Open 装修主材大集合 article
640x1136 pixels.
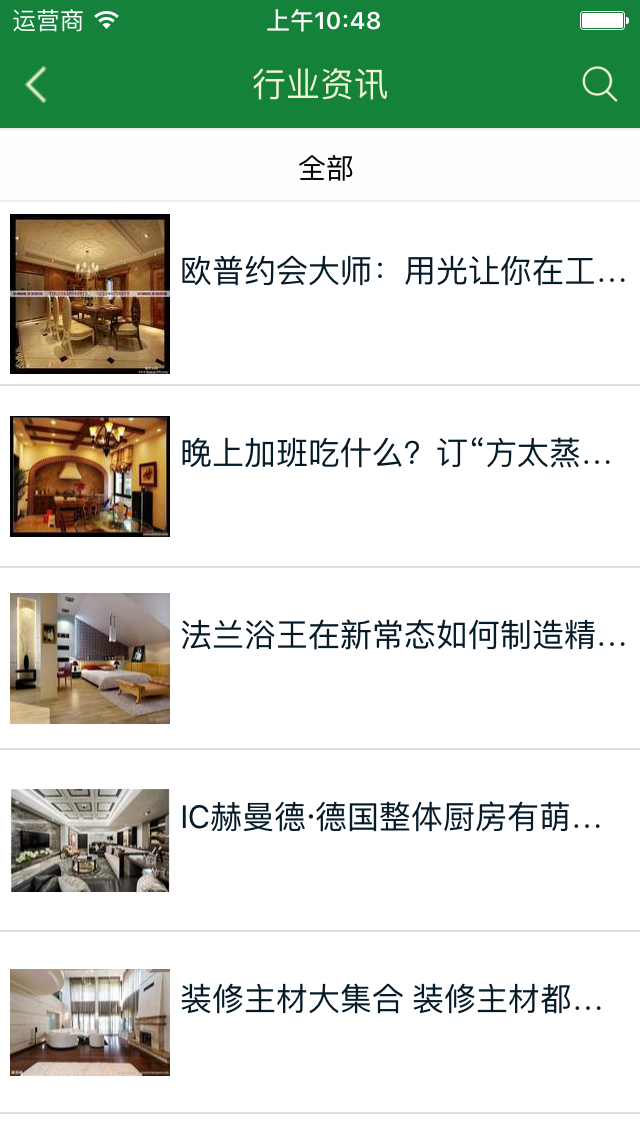[x=391, y=1000]
